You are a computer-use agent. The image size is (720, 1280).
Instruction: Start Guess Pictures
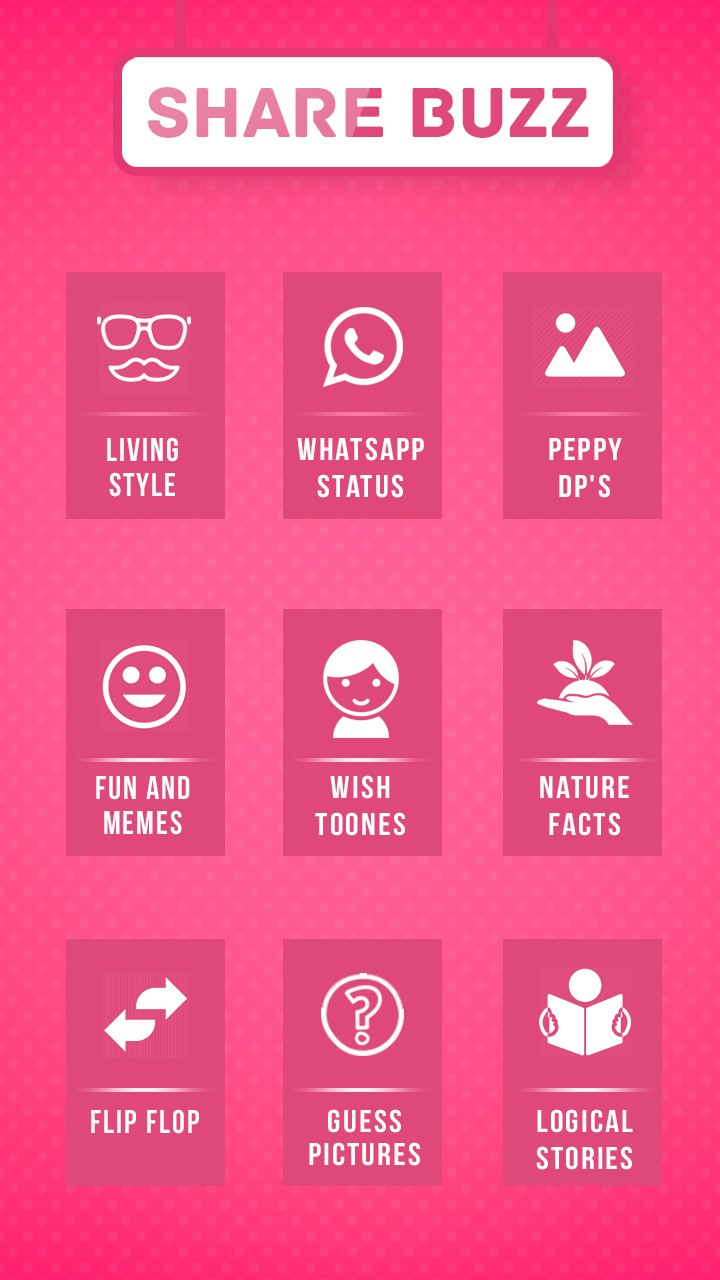(x=362, y=1062)
